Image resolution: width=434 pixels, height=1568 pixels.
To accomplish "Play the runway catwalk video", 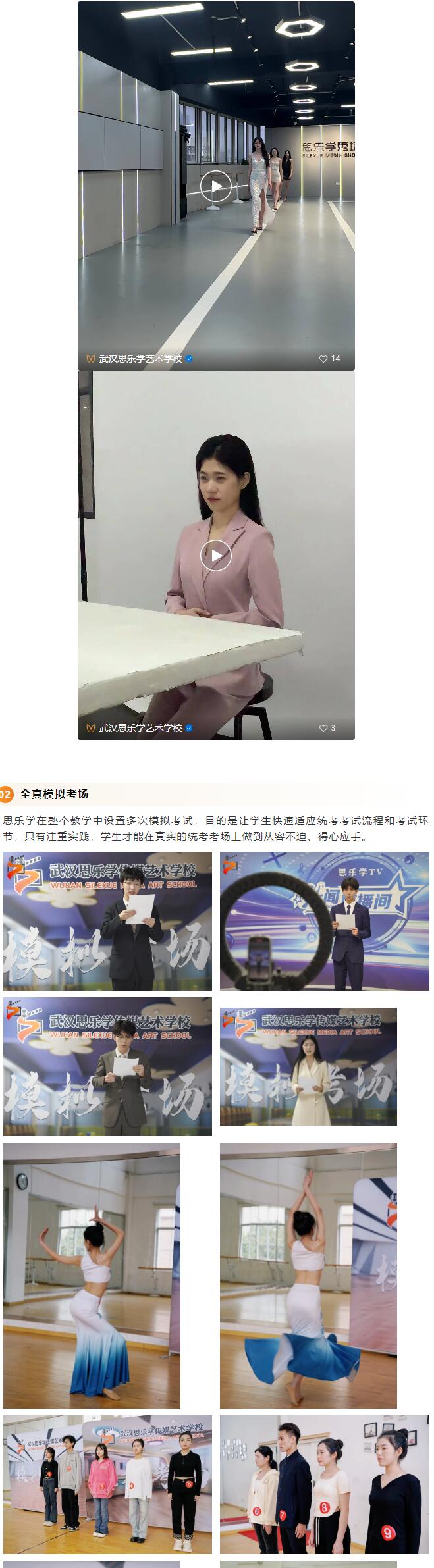I will click(216, 186).
